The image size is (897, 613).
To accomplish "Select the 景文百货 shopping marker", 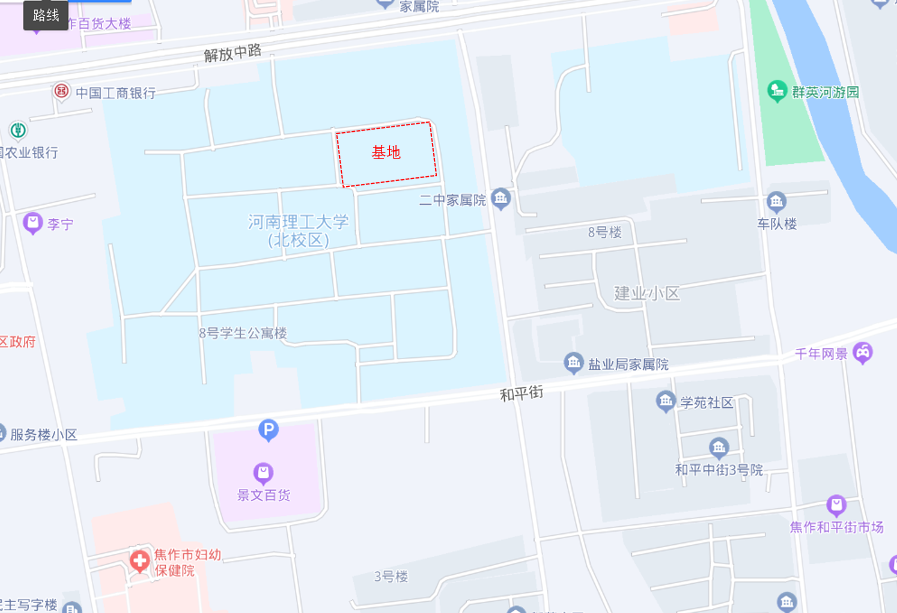I will 263,472.
